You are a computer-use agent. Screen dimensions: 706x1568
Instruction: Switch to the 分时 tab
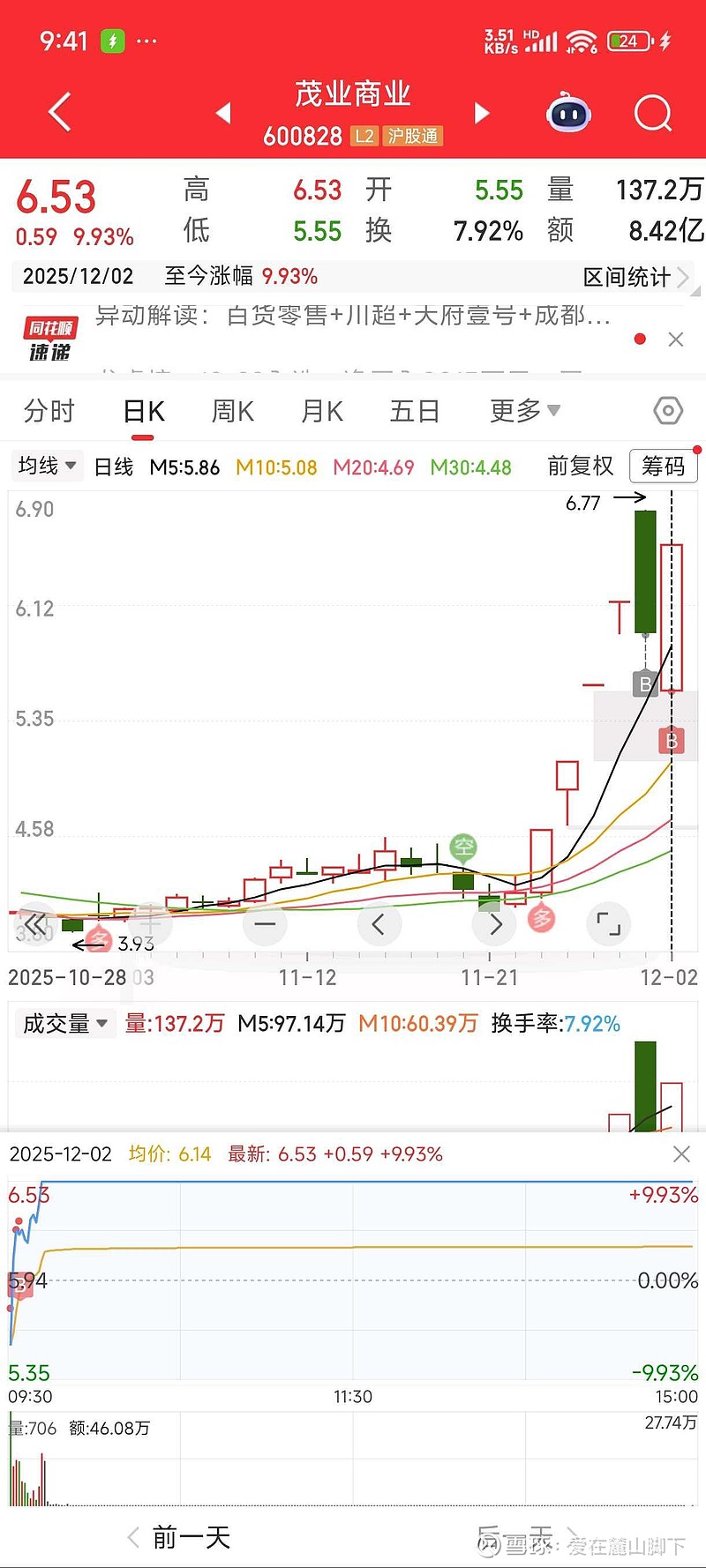(48, 410)
